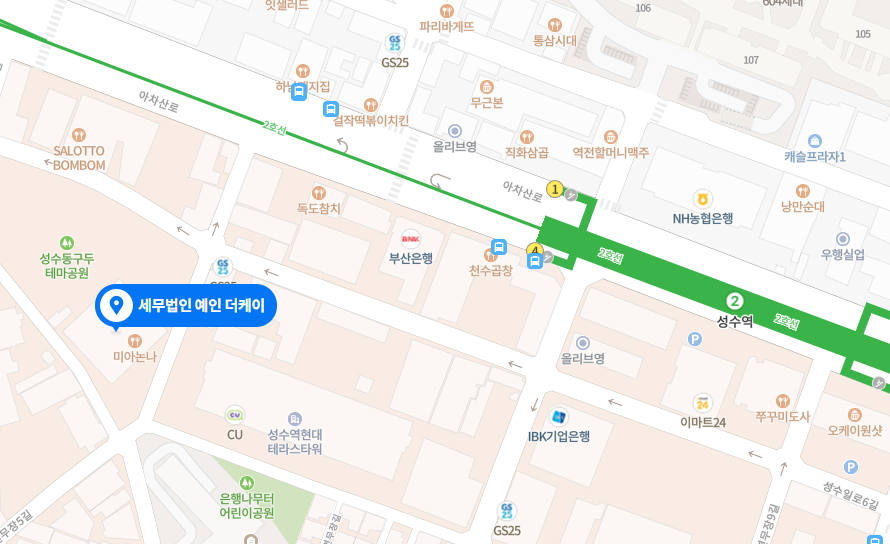
Task: Open the IBK기업은행 place marker
Action: tap(559, 417)
